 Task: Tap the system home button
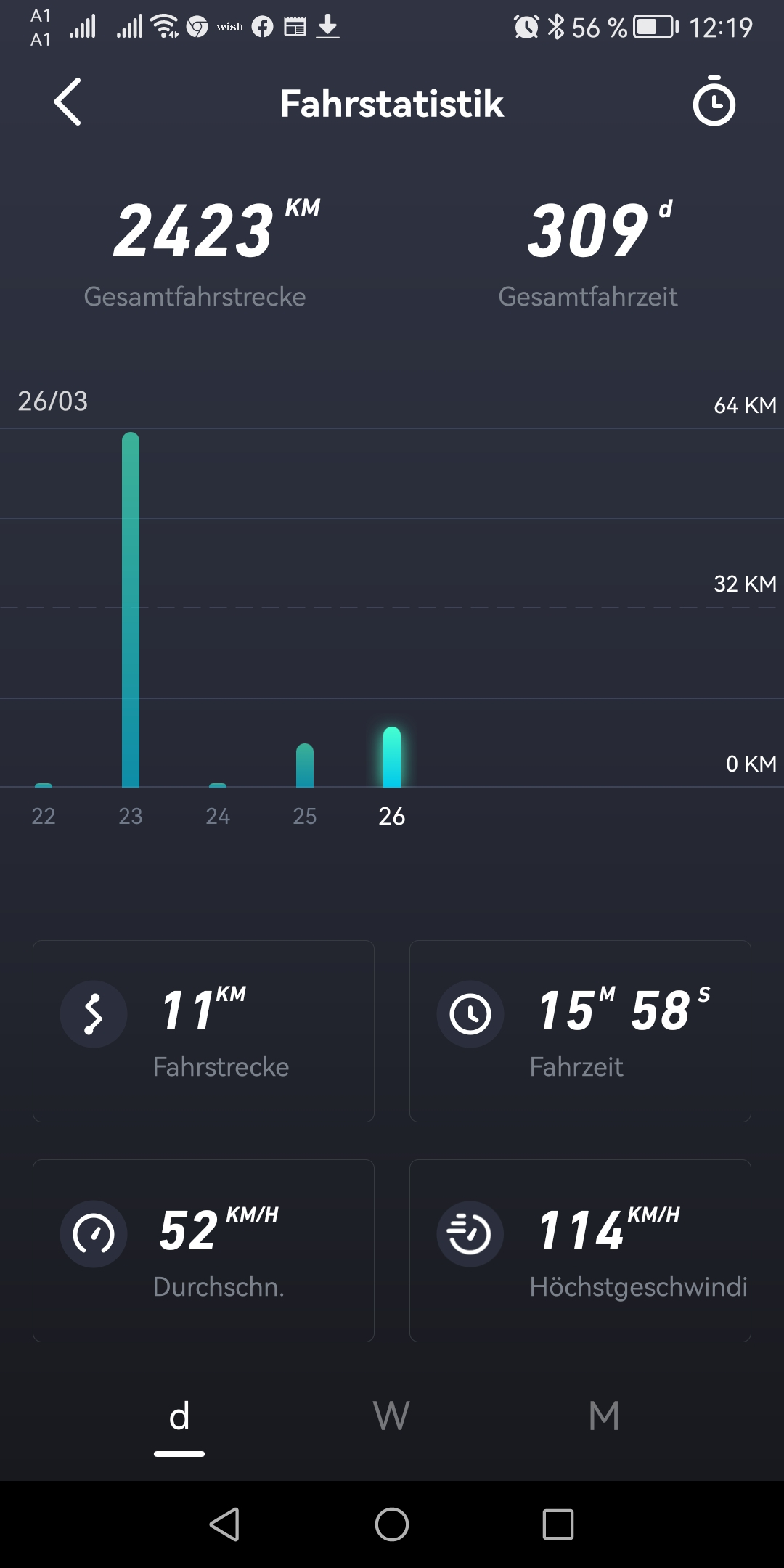coord(392,1524)
